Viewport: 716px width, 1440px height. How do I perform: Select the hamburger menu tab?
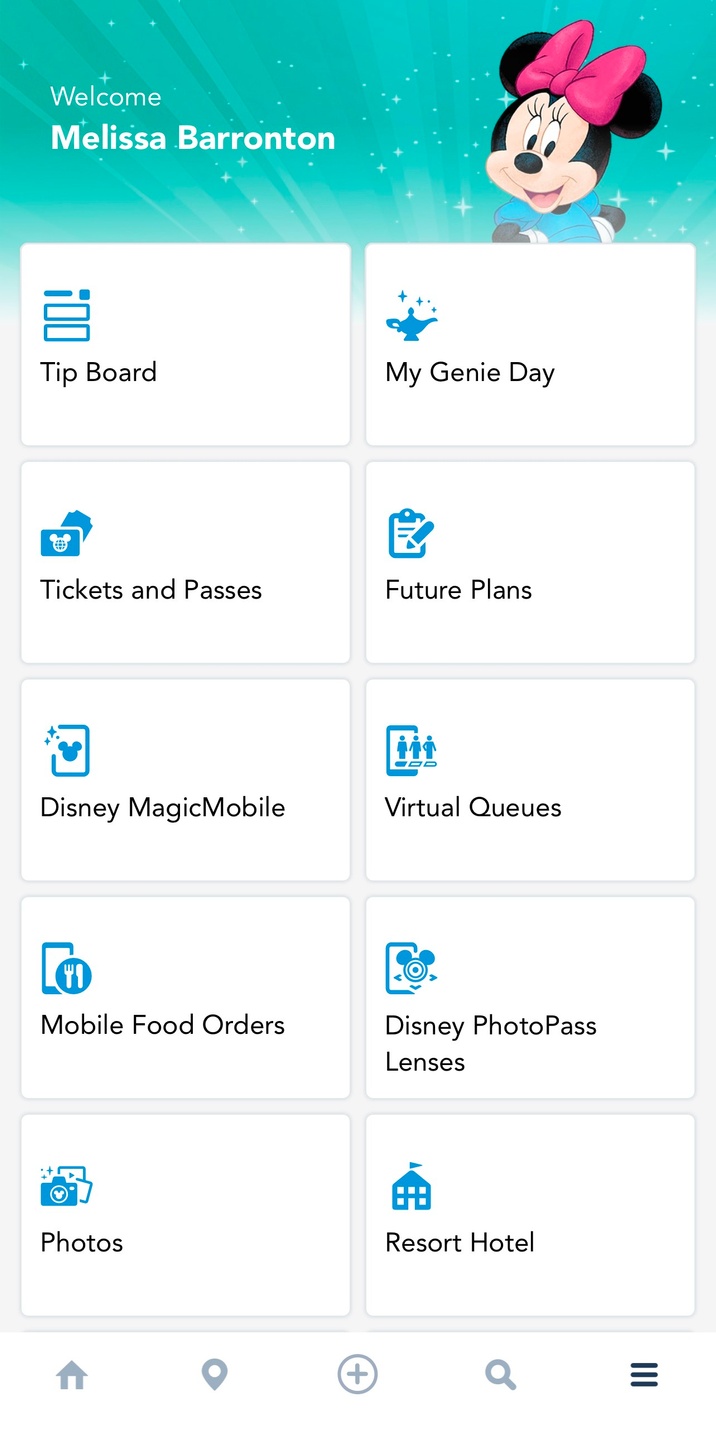click(644, 1376)
